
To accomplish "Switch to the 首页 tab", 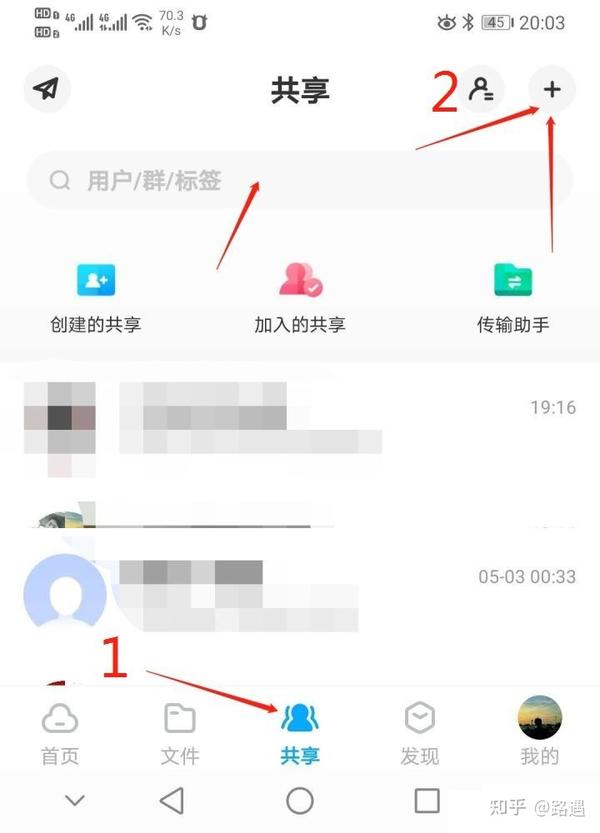I will click(60, 733).
